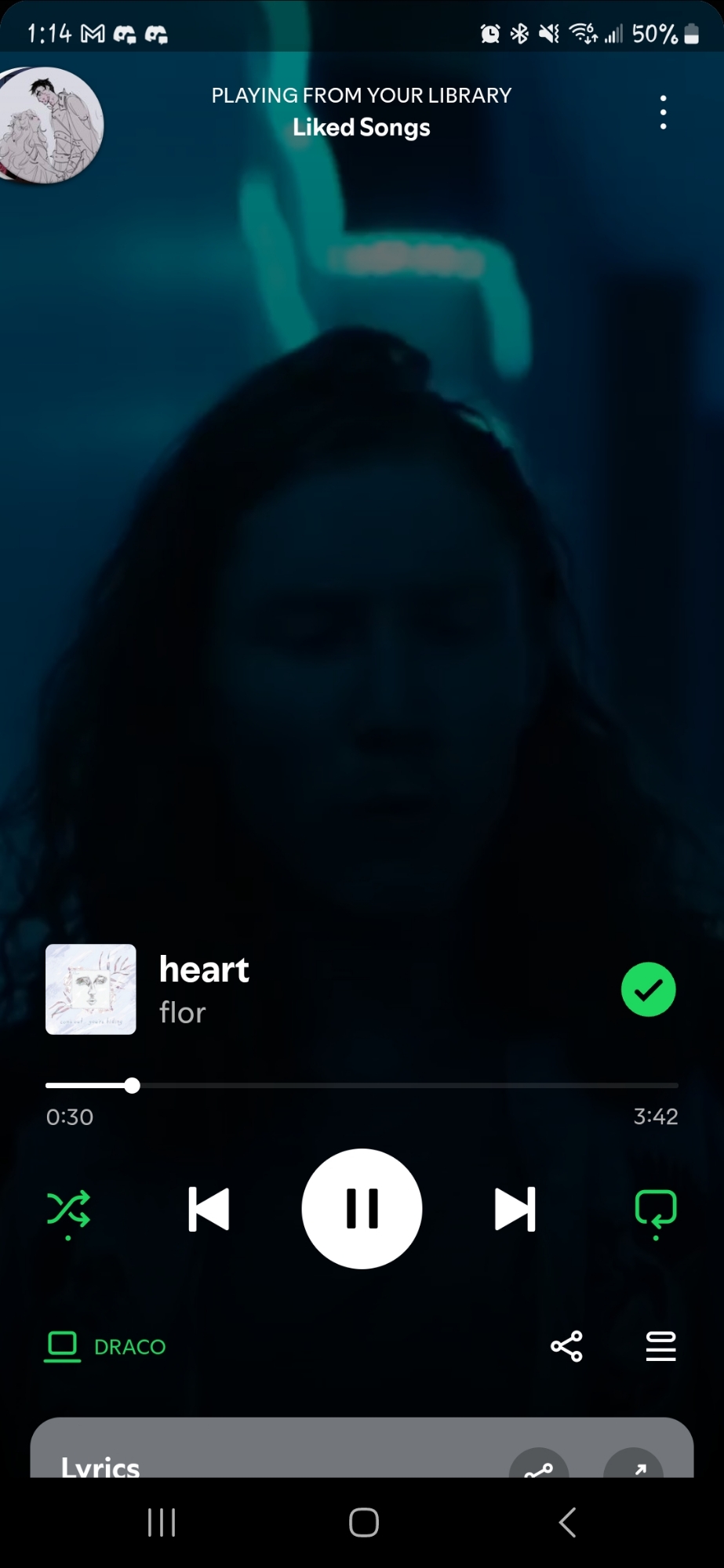Remove heart from Liked Songs

click(x=648, y=989)
